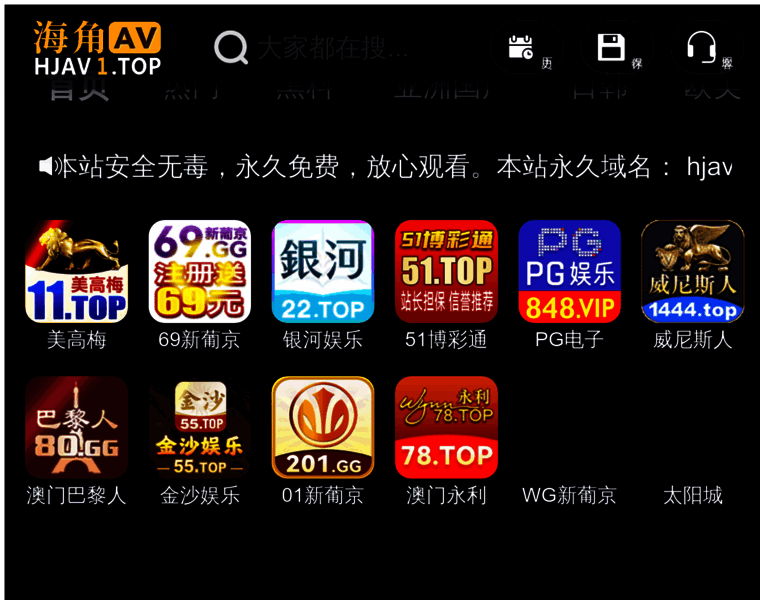Tap the save floppy-disk icon
This screenshot has height=600, width=760.
[x=611, y=47]
